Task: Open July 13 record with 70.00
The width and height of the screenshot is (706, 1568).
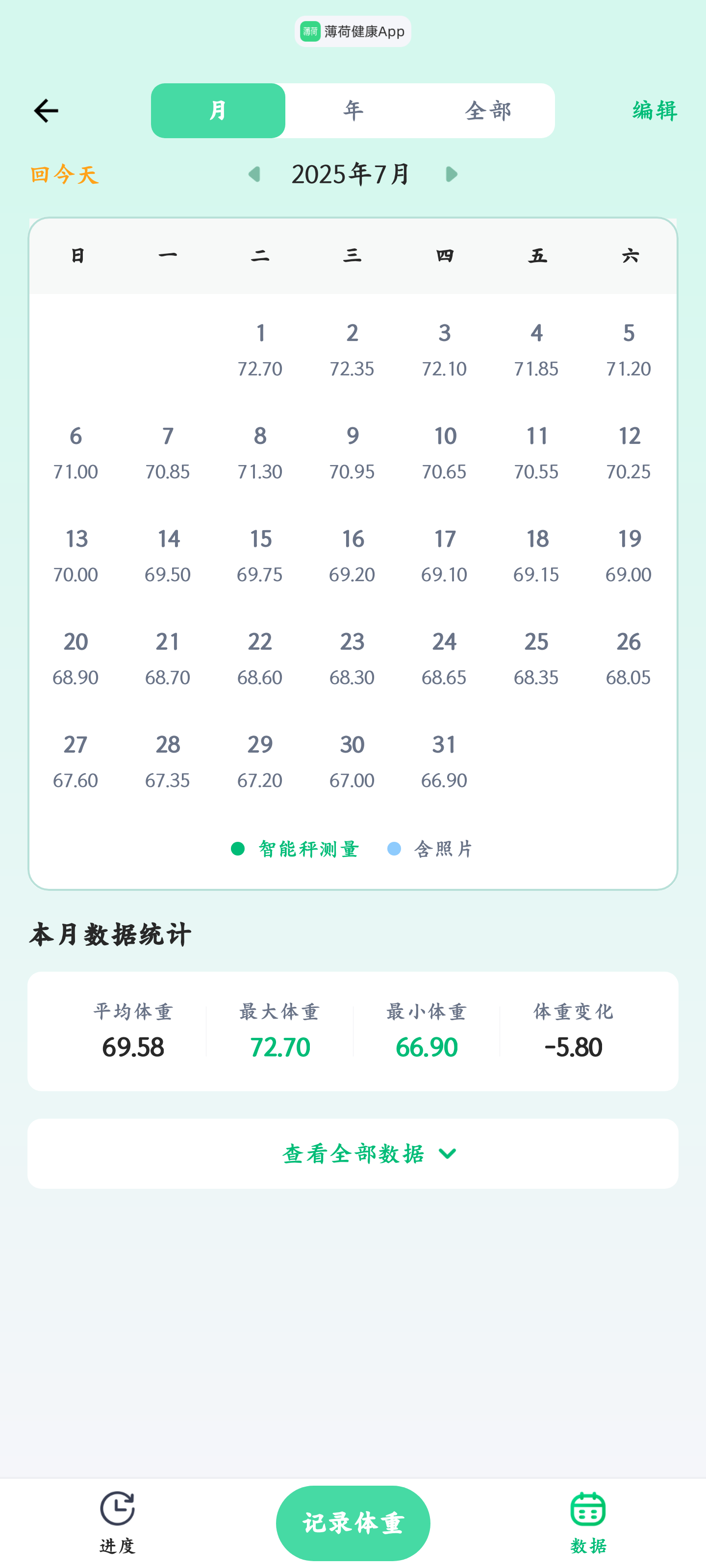Action: [x=76, y=556]
